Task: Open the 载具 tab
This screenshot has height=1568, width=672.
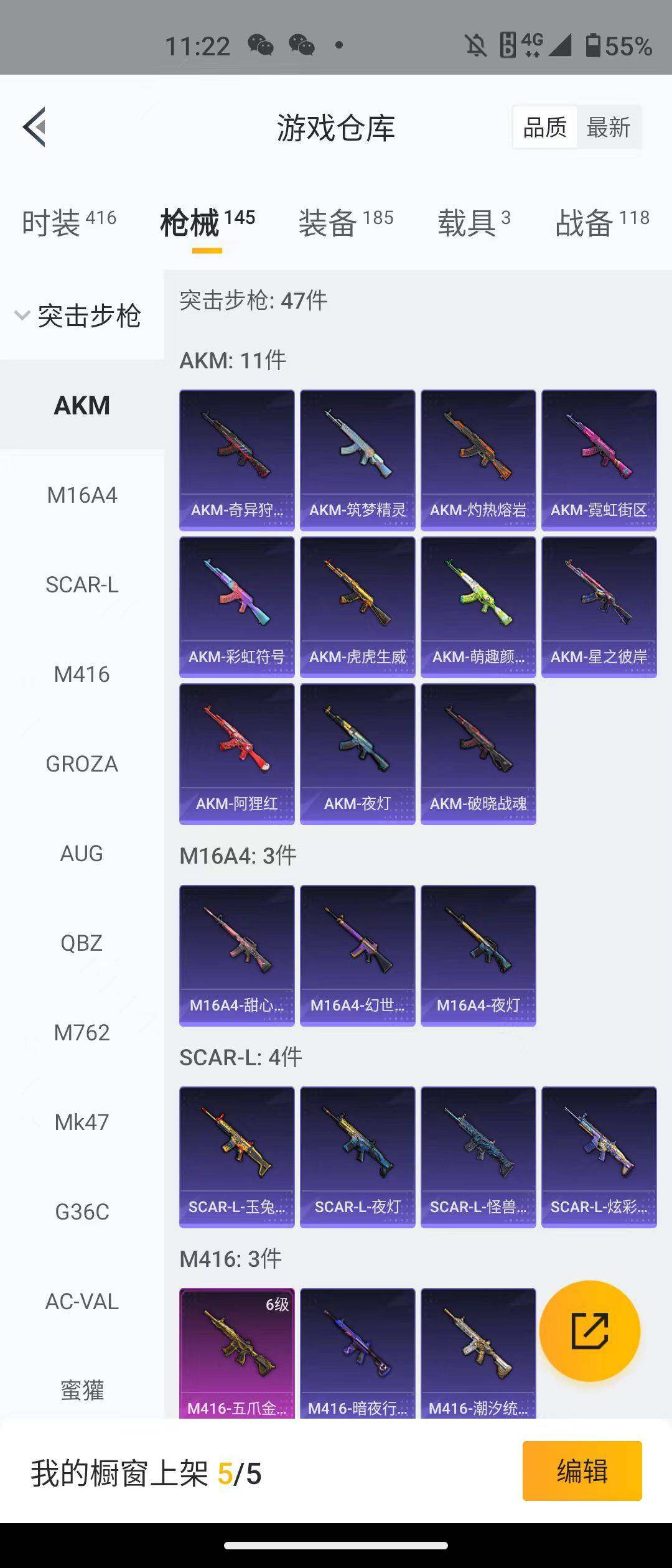Action: click(474, 223)
